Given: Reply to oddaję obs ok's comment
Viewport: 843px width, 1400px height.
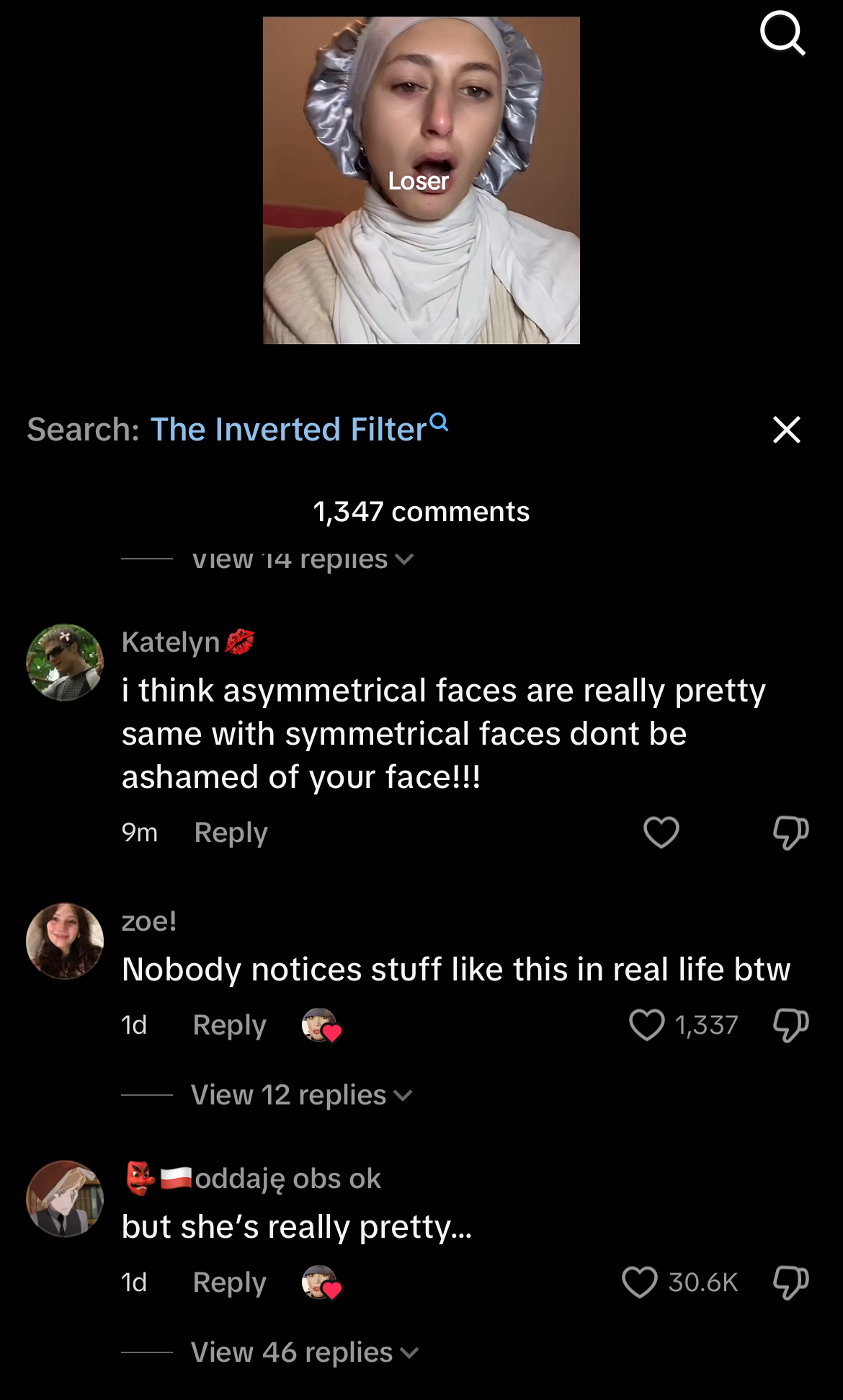Looking at the screenshot, I should [229, 1282].
